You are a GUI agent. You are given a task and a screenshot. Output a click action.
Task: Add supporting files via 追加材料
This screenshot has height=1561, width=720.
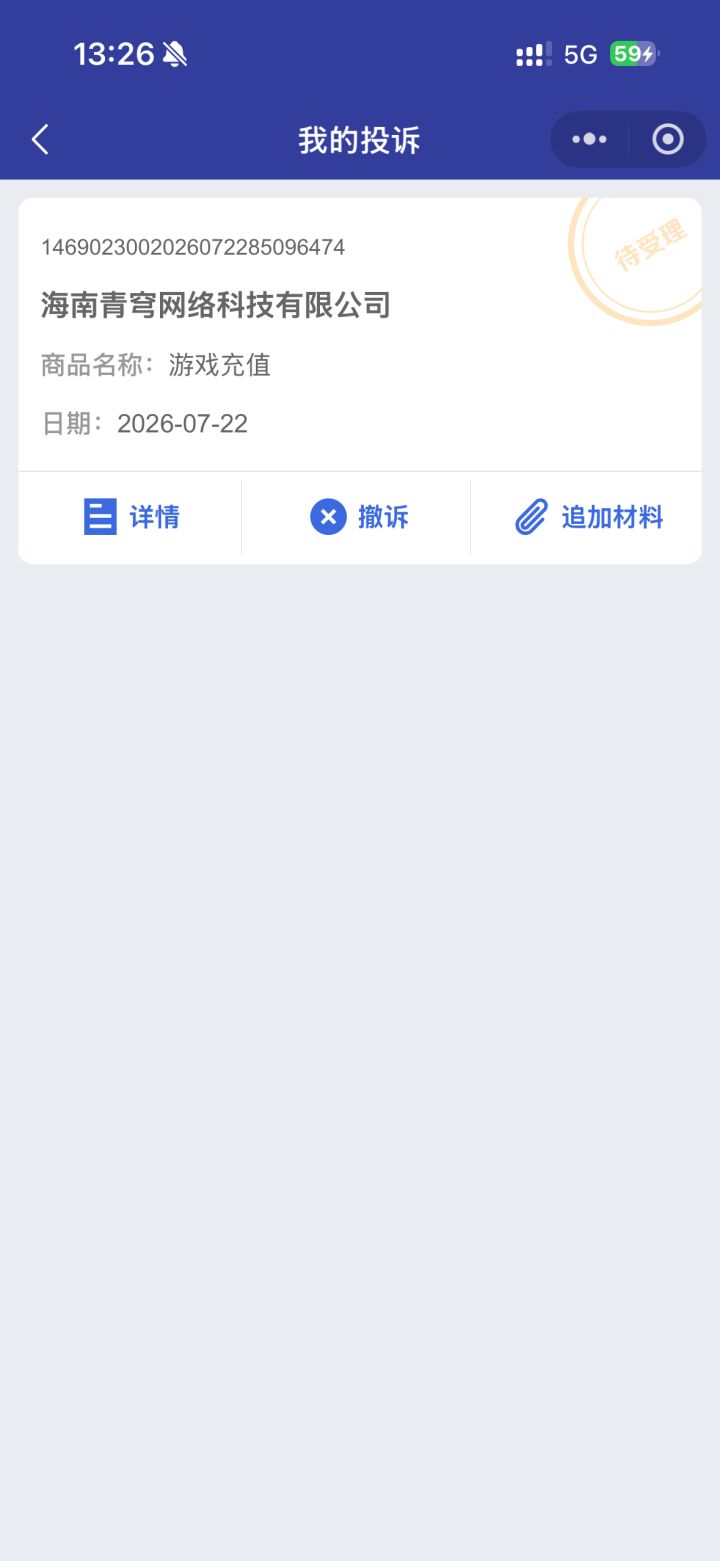pos(588,517)
